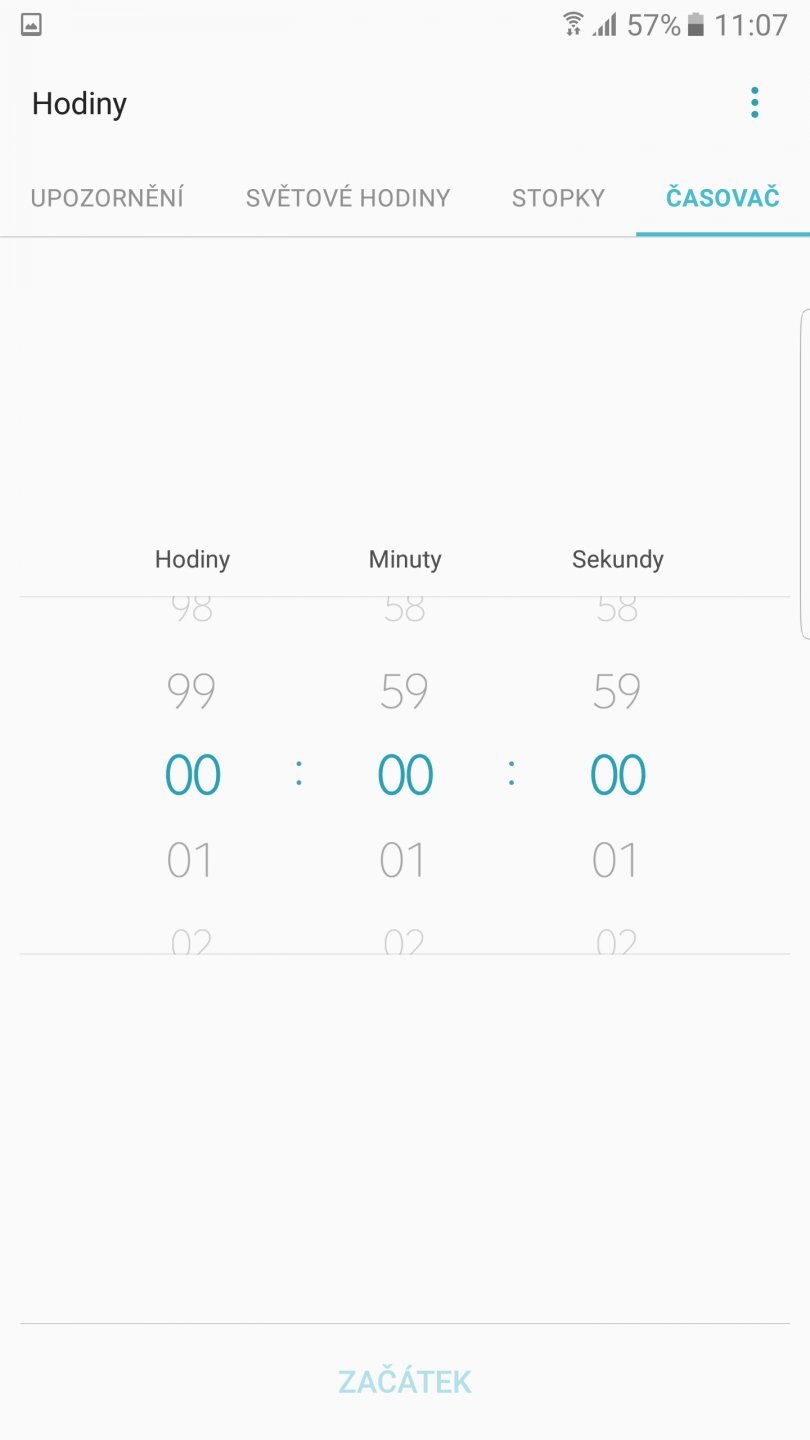Select 59 in the Minuty wheel
Viewport: 810px width, 1440px height.
404,690
